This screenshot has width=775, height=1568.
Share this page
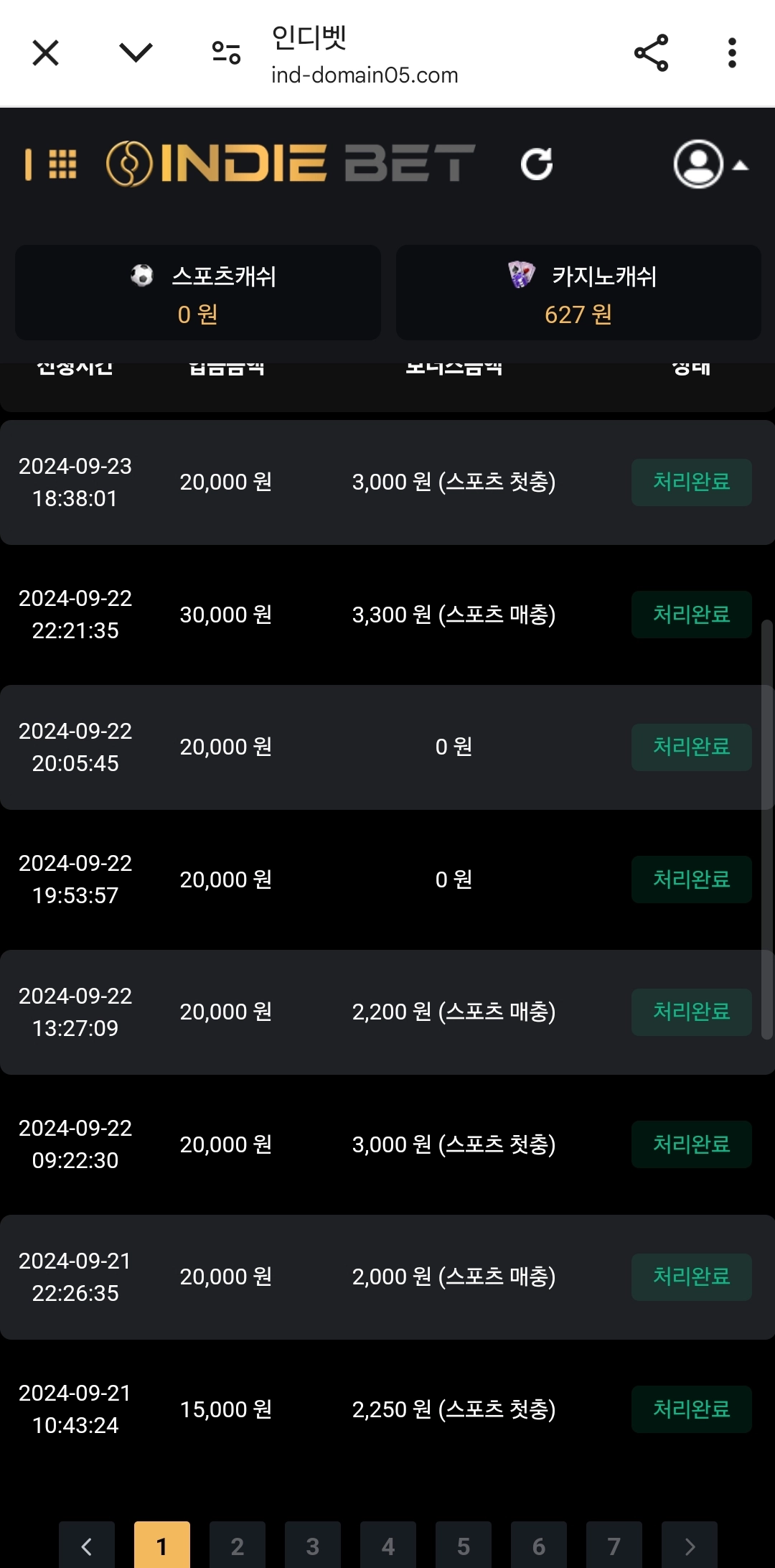click(651, 52)
